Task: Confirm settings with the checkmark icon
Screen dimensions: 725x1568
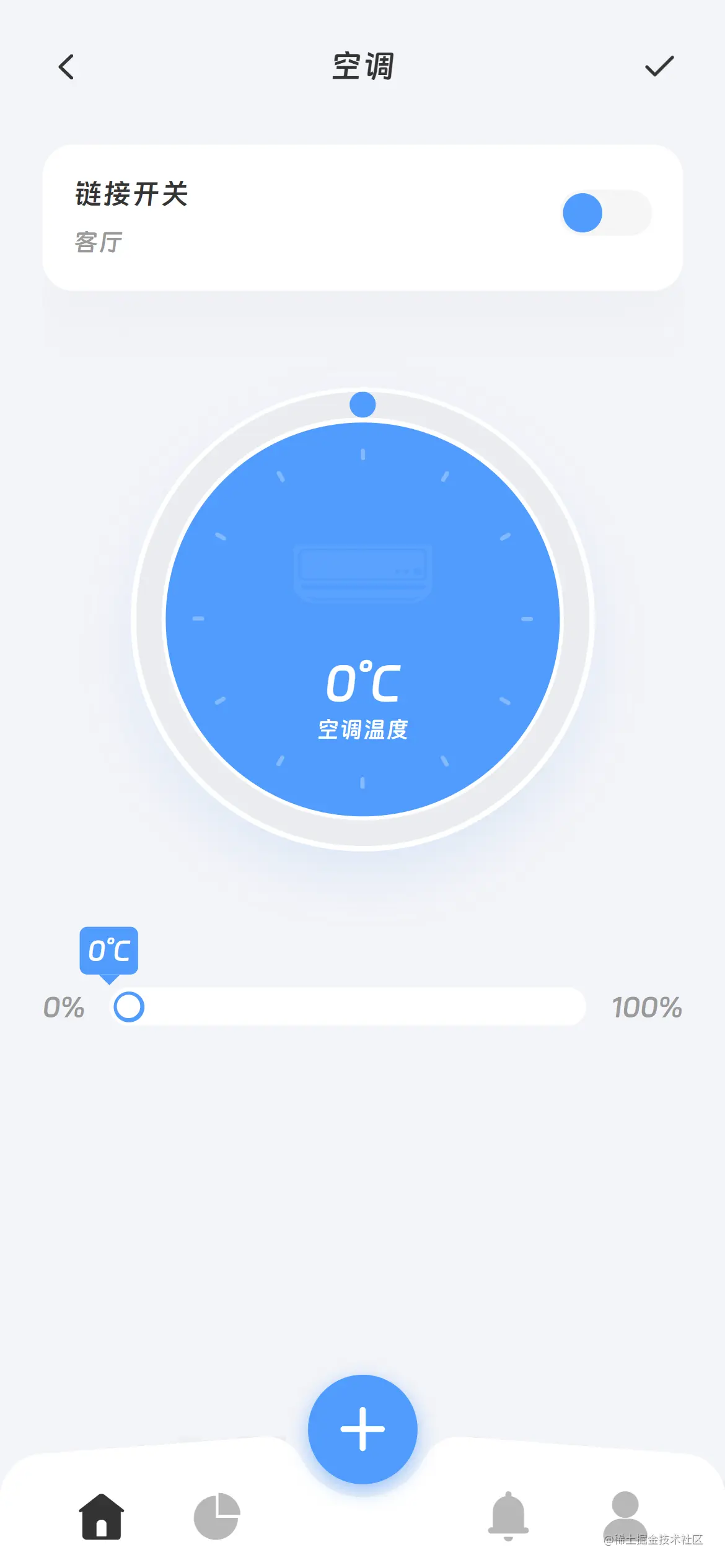Action: point(659,66)
